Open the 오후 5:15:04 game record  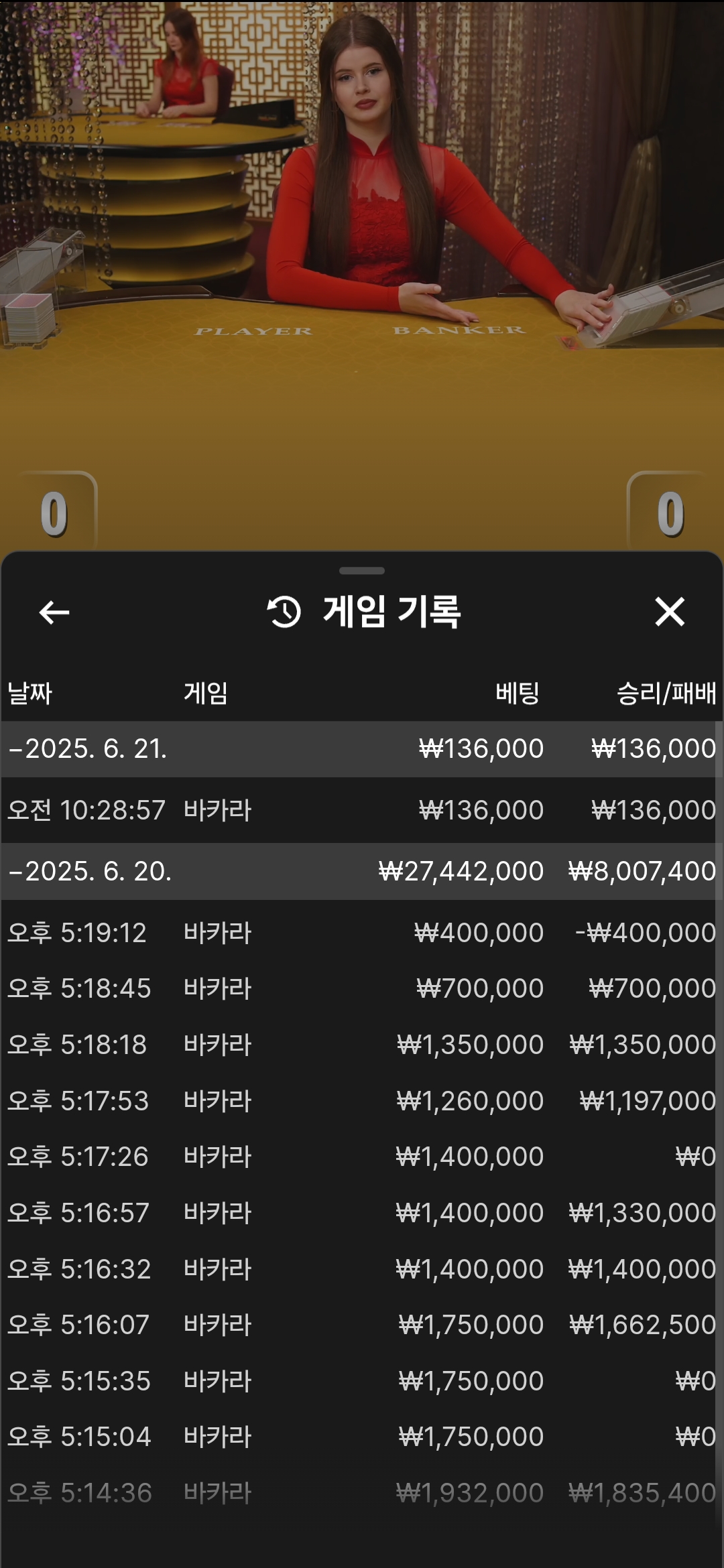pos(362,1437)
